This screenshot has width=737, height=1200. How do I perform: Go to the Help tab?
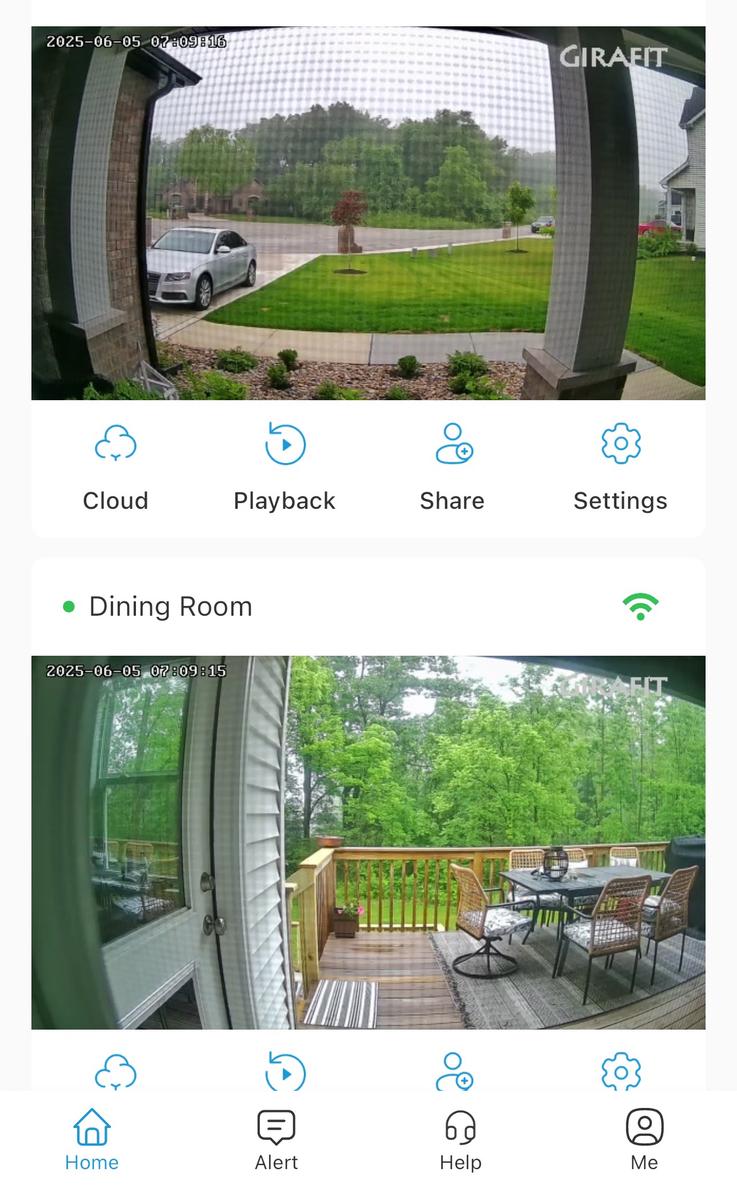460,1140
